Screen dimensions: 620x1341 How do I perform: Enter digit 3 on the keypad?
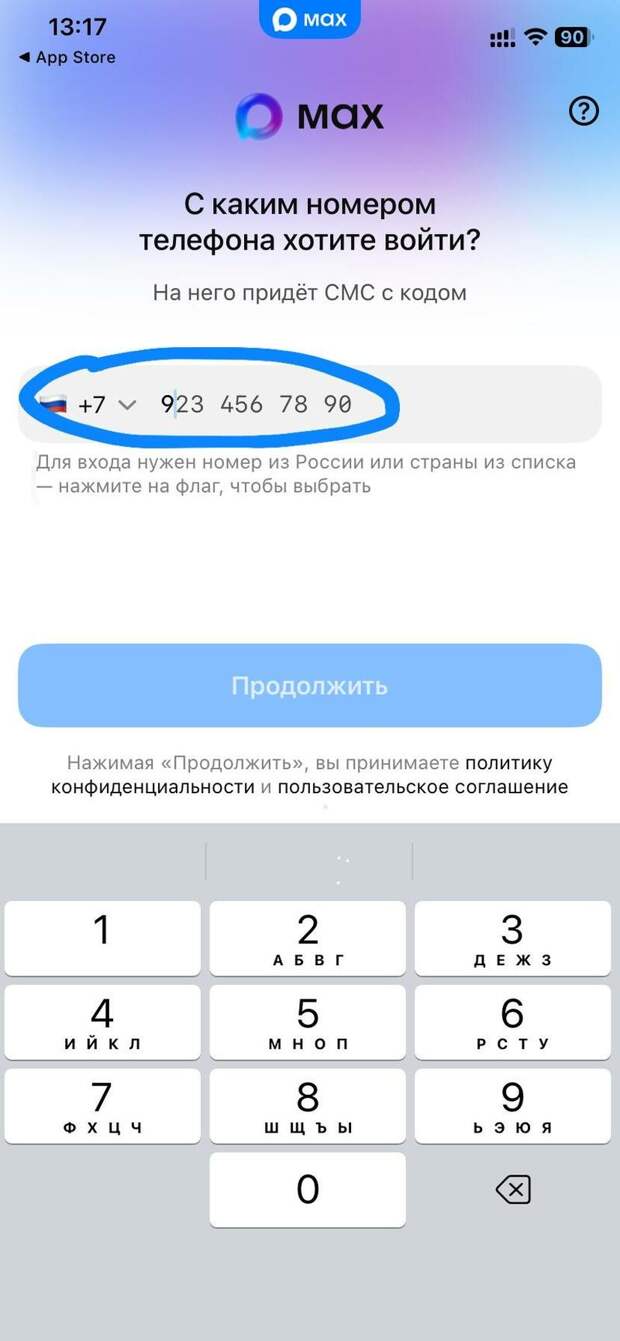[x=512, y=938]
